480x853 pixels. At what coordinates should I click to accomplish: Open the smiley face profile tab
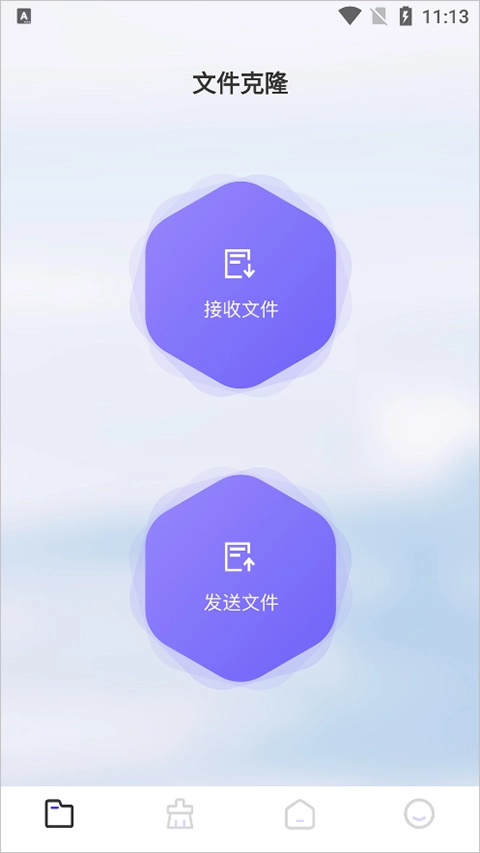tap(420, 814)
